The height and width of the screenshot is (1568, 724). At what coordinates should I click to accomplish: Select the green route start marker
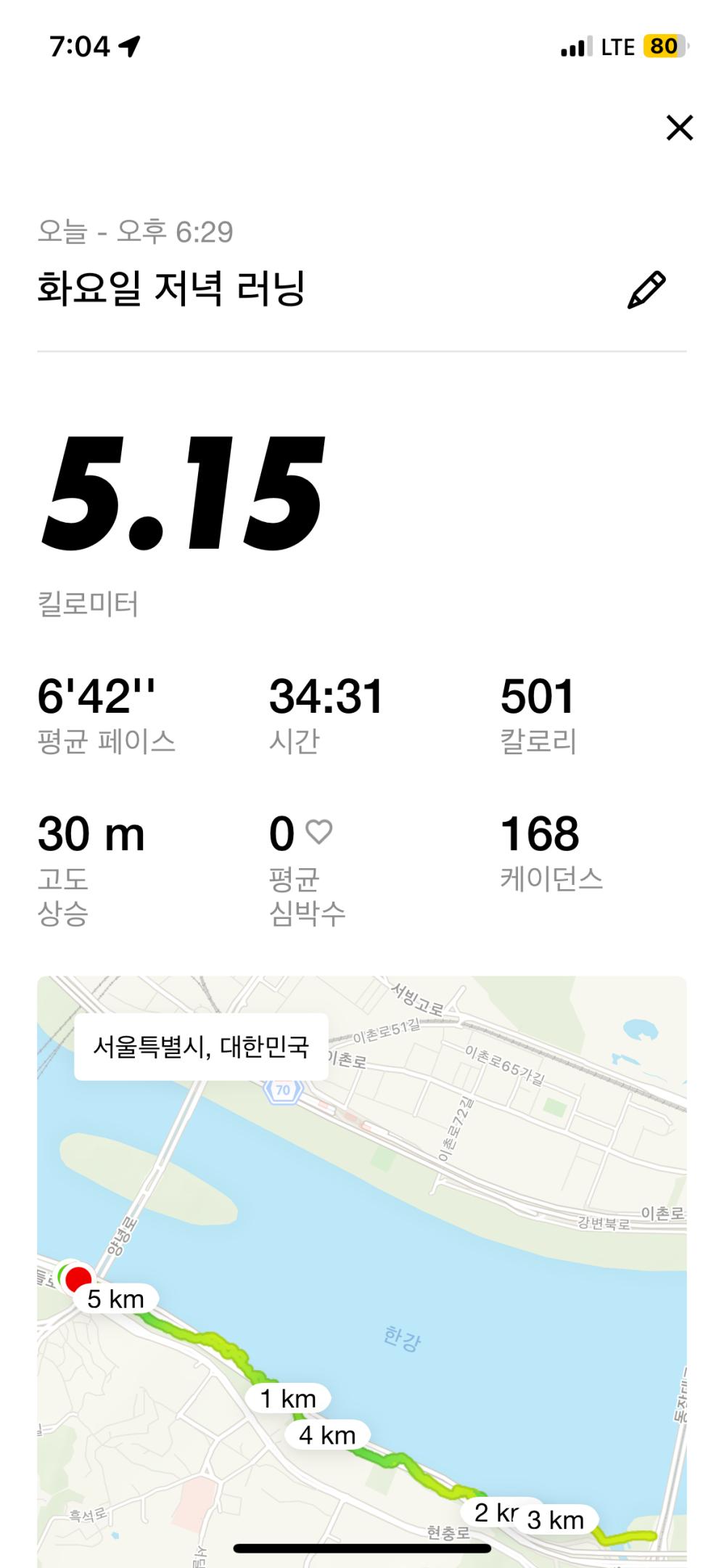pyautogui.click(x=62, y=1272)
